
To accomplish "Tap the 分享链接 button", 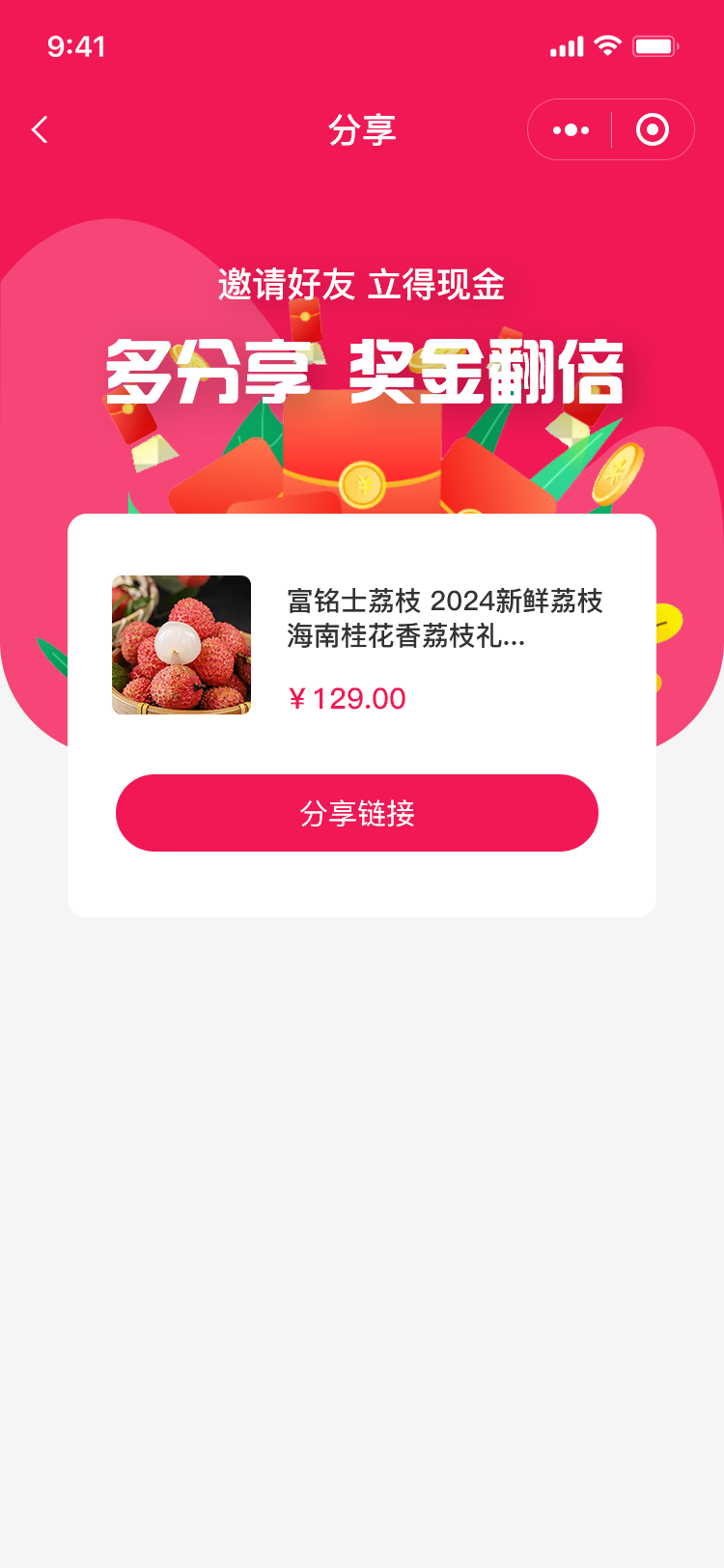I will 357,813.
